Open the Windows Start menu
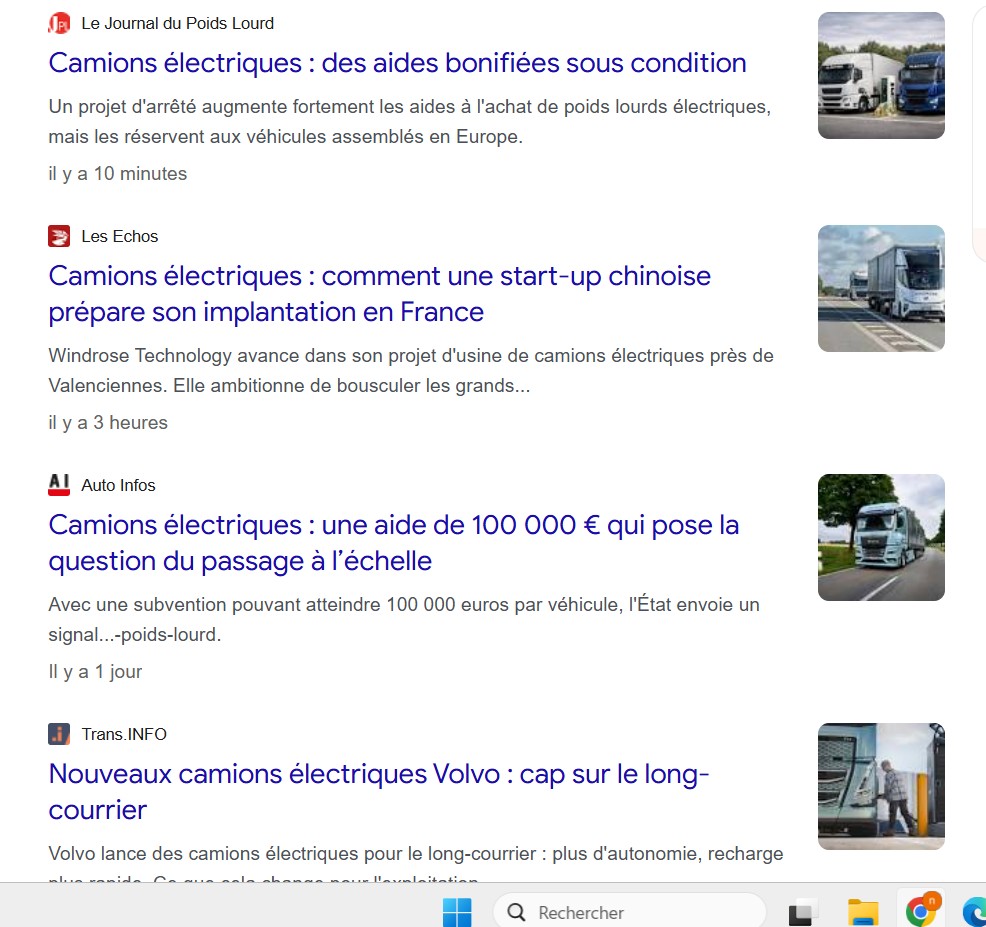The width and height of the screenshot is (986, 927). [x=457, y=912]
